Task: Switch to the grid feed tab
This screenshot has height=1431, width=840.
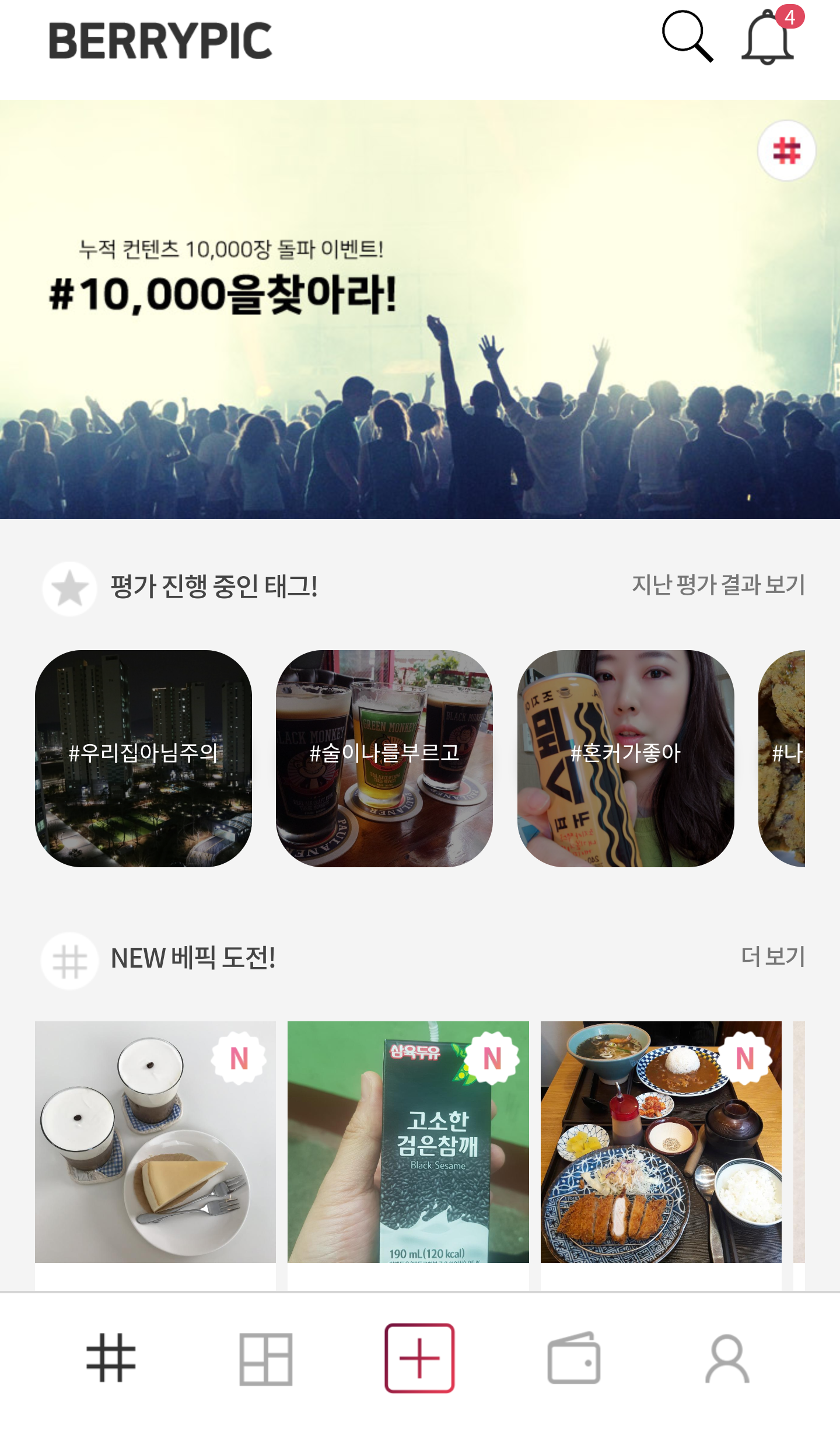Action: click(265, 1358)
